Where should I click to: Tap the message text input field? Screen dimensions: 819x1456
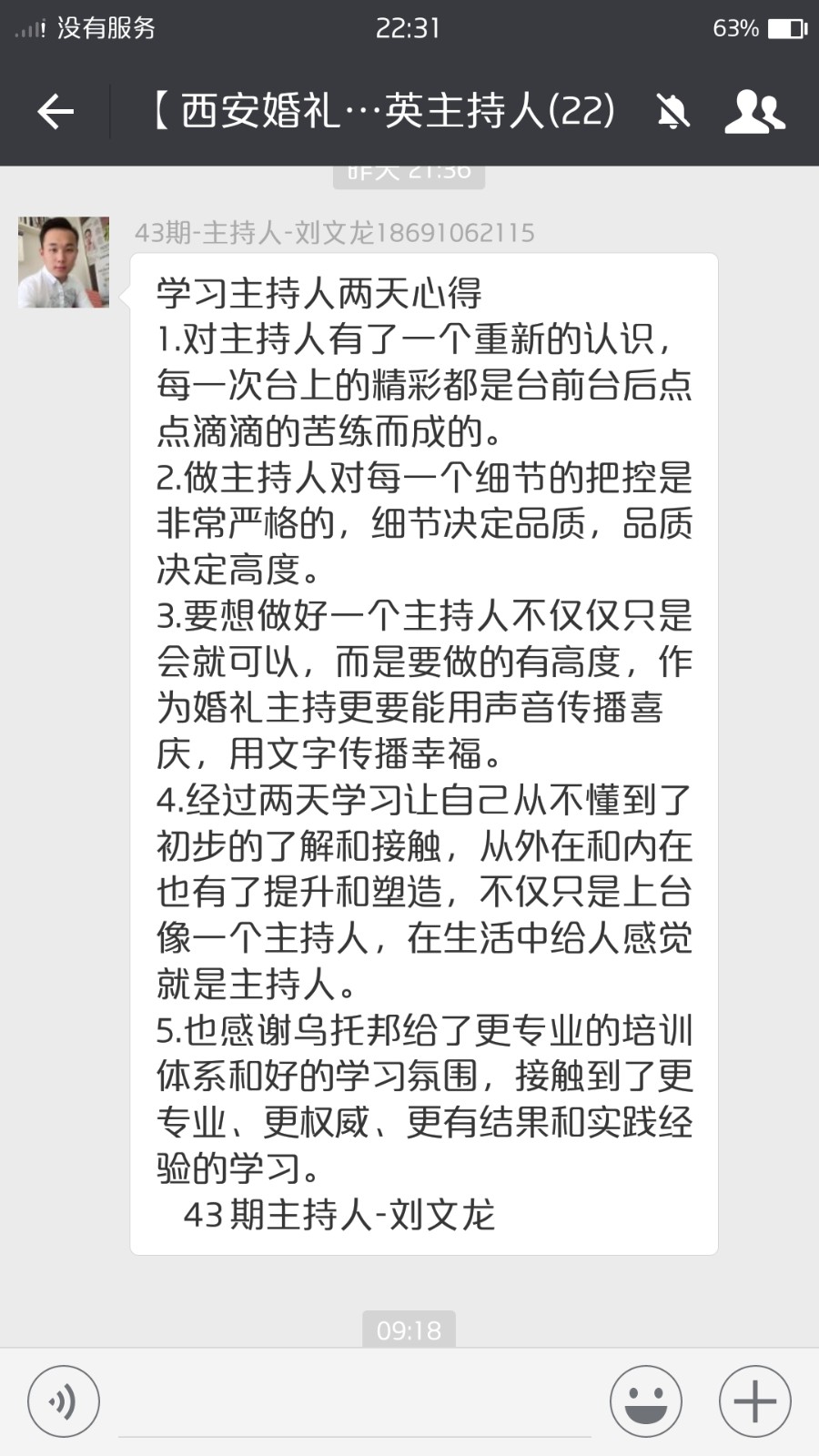[355, 1402]
